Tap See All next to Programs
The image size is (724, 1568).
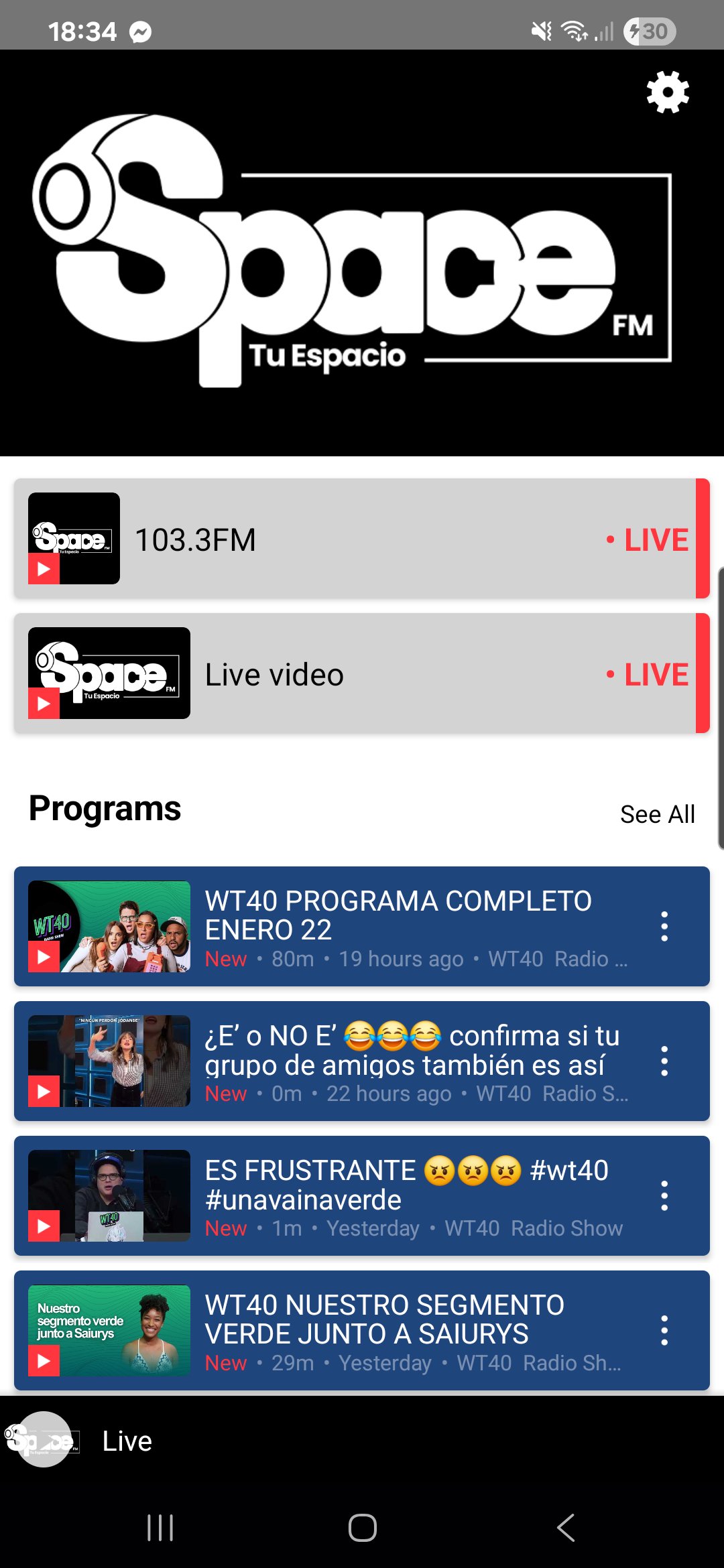(657, 814)
